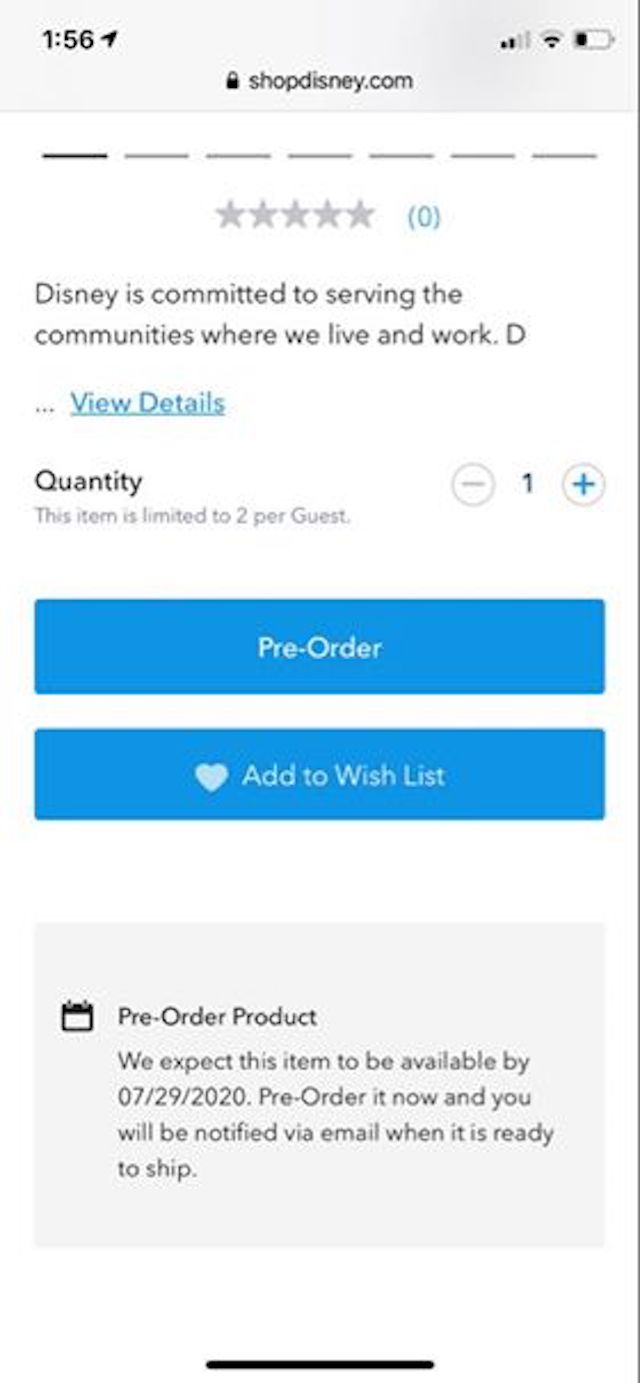Viewport: 640px width, 1383px height.
Task: Open the star ratings and reviews
Action: 328,215
